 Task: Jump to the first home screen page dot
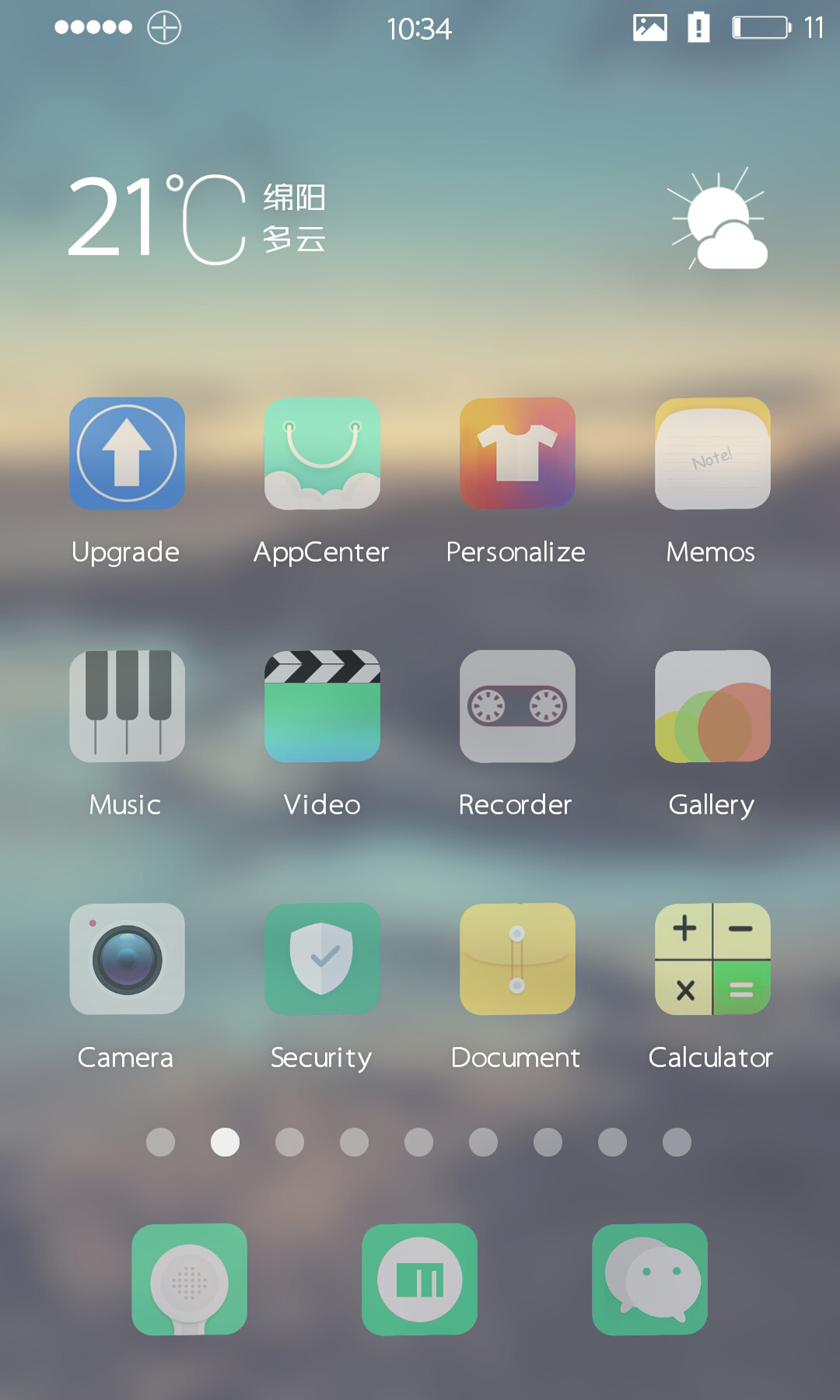point(161,1142)
